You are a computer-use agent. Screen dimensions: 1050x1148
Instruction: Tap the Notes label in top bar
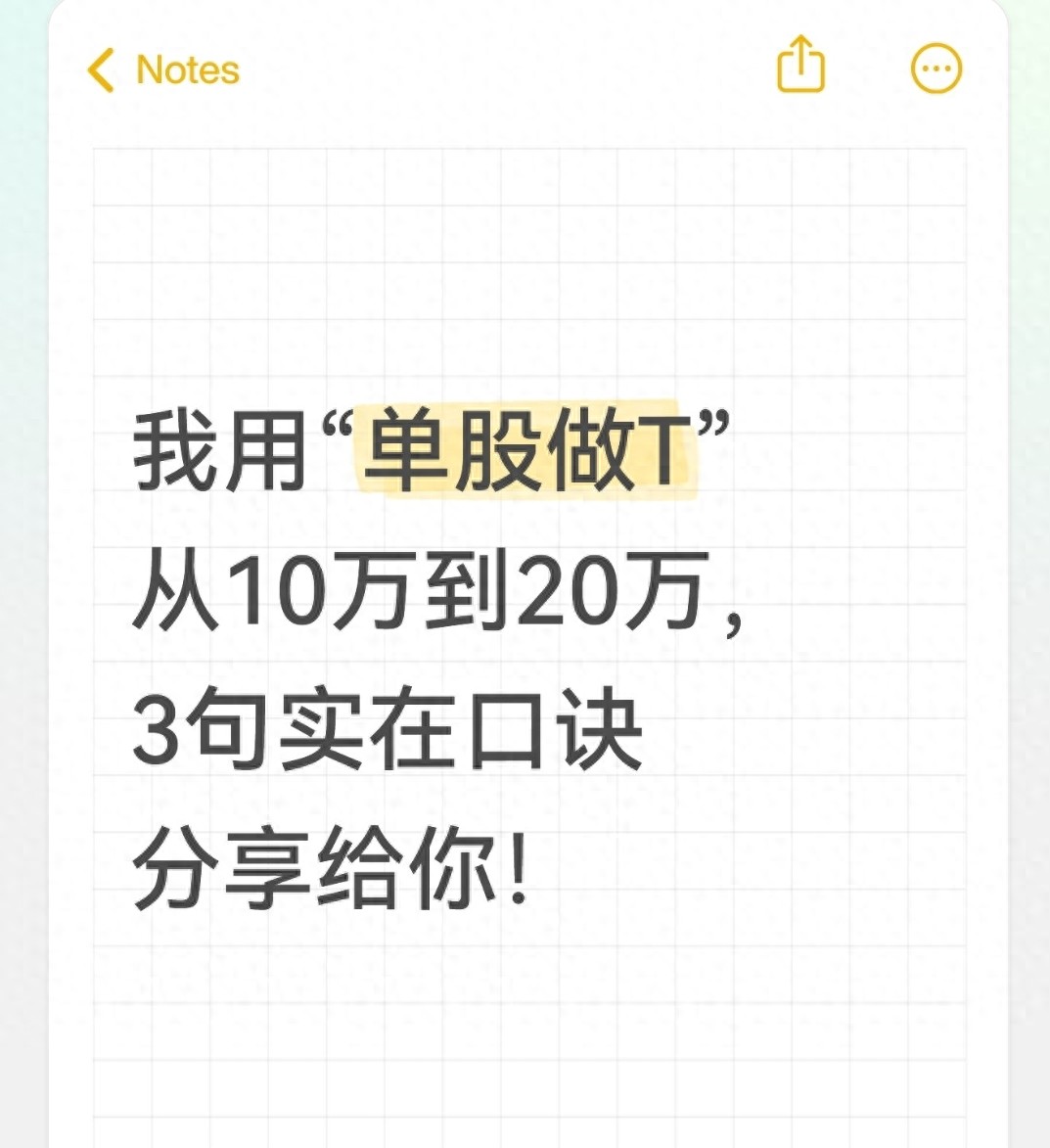(188, 69)
